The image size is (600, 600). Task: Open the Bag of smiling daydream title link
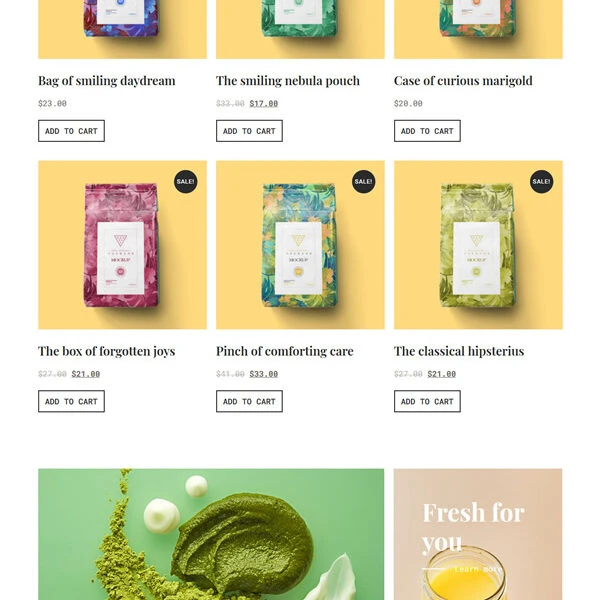(x=106, y=81)
